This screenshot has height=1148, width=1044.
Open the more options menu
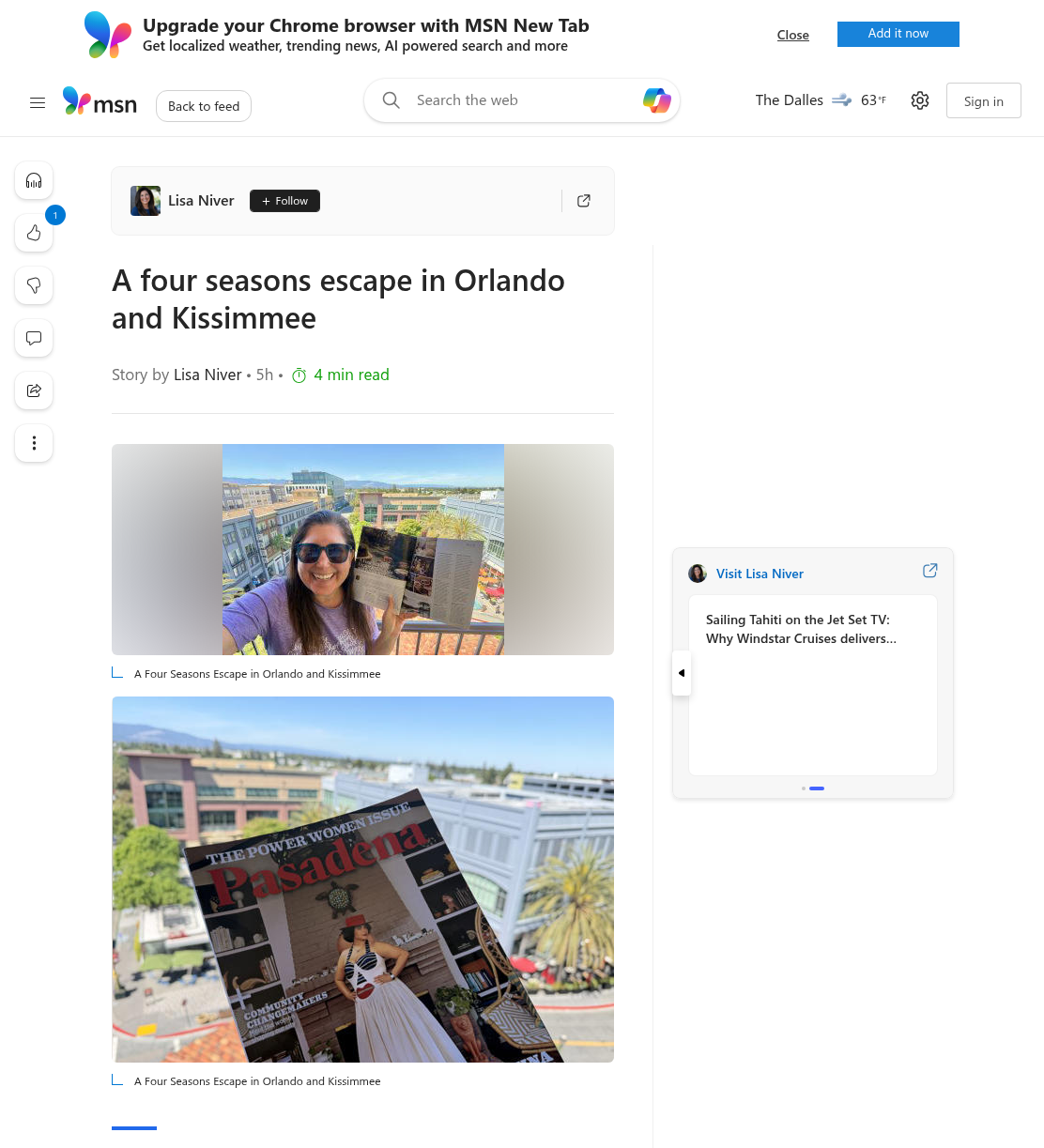[34, 443]
